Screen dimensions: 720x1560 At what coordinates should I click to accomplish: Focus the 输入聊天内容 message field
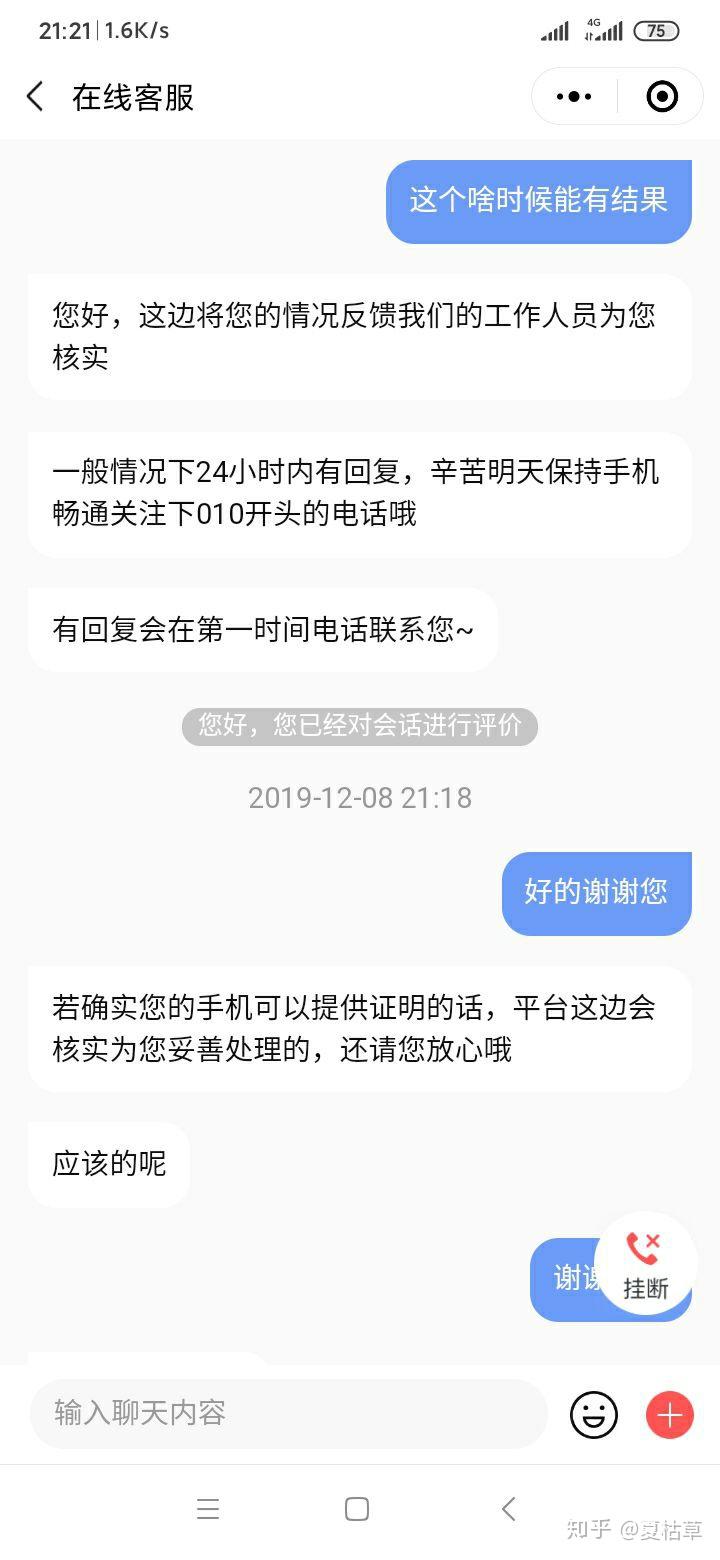pyautogui.click(x=288, y=1413)
